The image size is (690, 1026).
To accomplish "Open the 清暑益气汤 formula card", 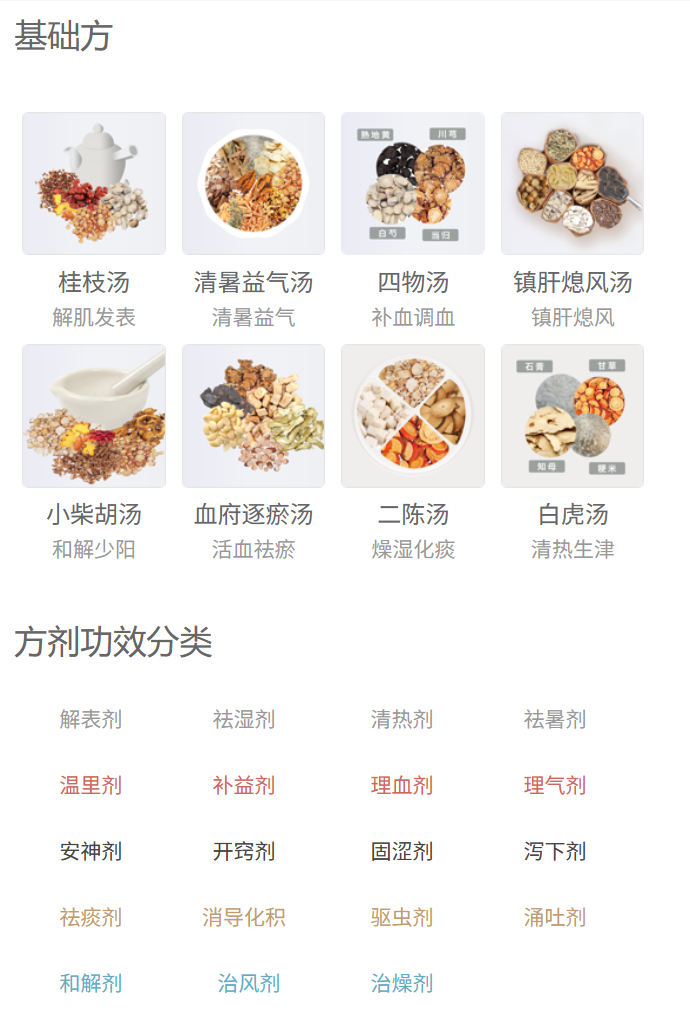I will [253, 184].
